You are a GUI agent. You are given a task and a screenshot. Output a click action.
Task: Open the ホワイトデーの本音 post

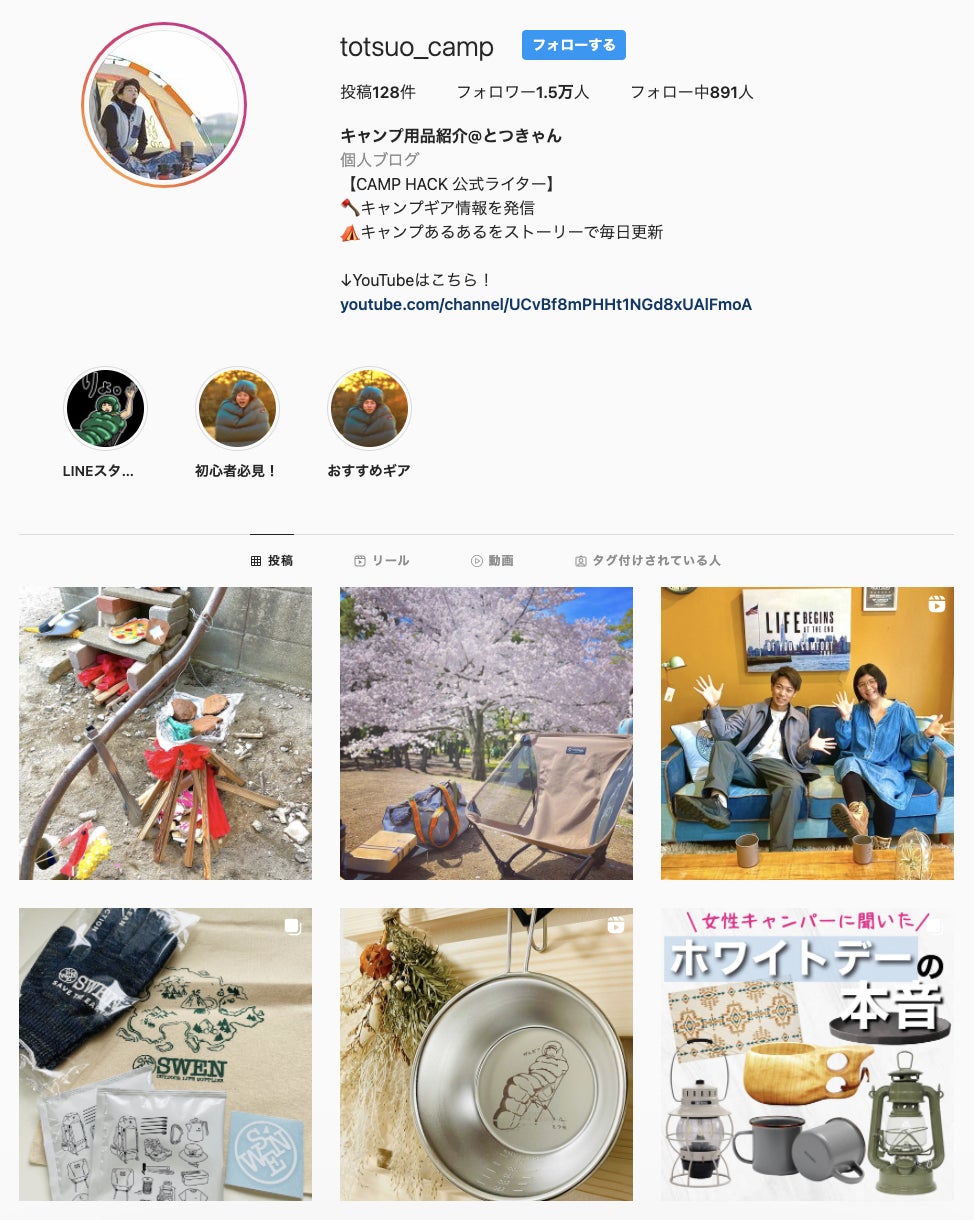807,1054
